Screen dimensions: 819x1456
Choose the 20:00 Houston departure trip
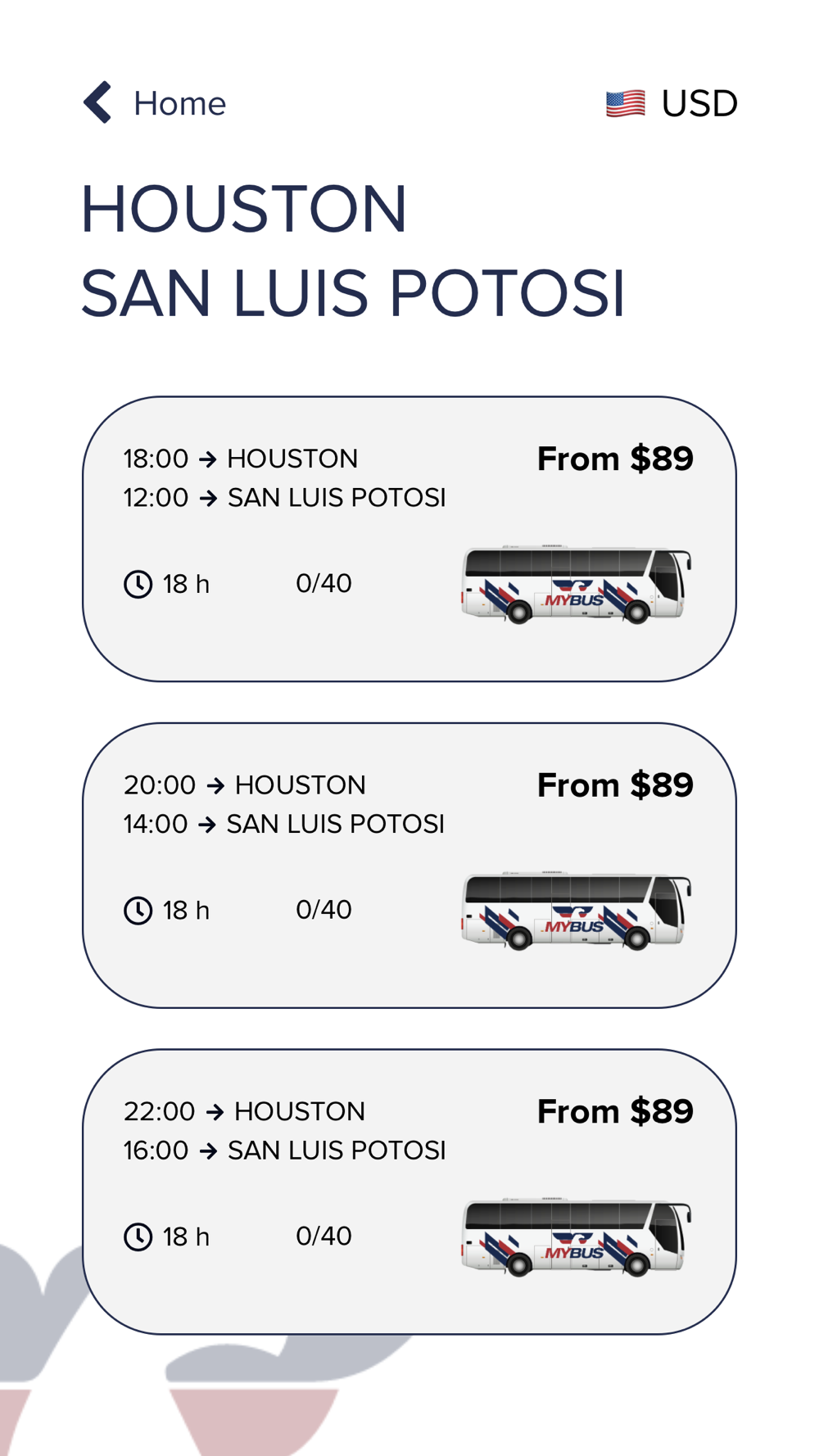[x=409, y=865]
